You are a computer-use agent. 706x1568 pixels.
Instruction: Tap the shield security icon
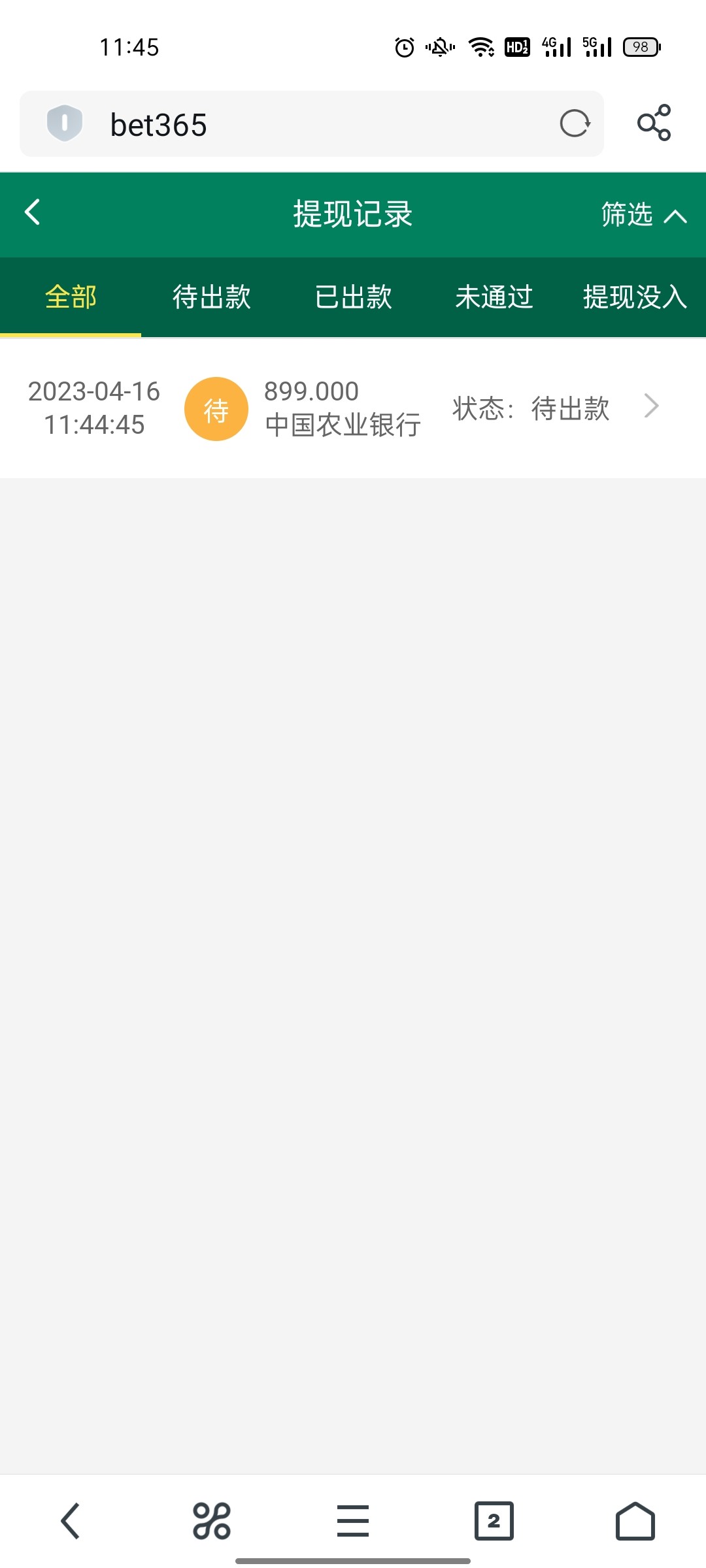point(65,123)
